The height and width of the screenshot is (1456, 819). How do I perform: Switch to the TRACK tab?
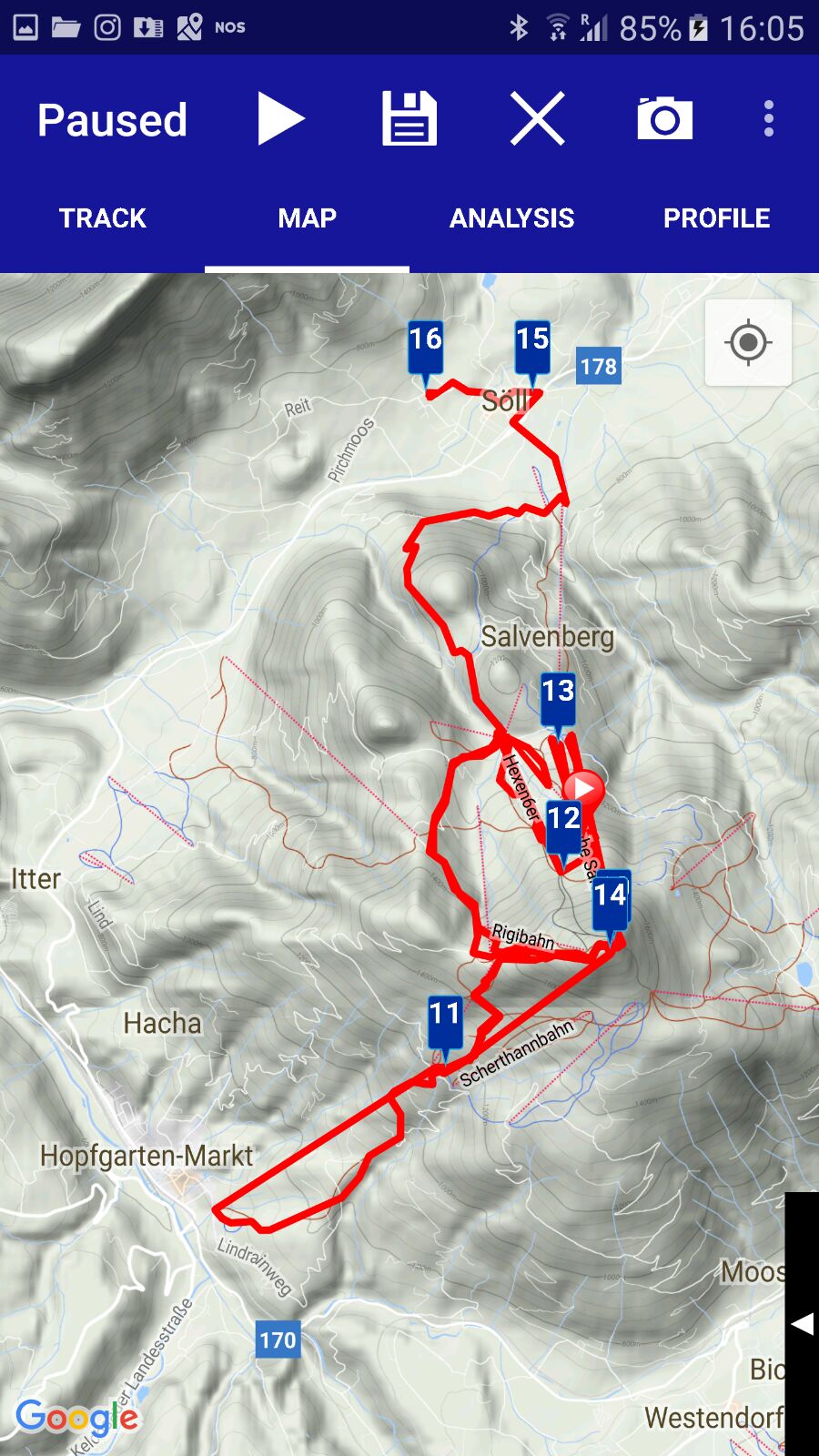click(x=102, y=218)
